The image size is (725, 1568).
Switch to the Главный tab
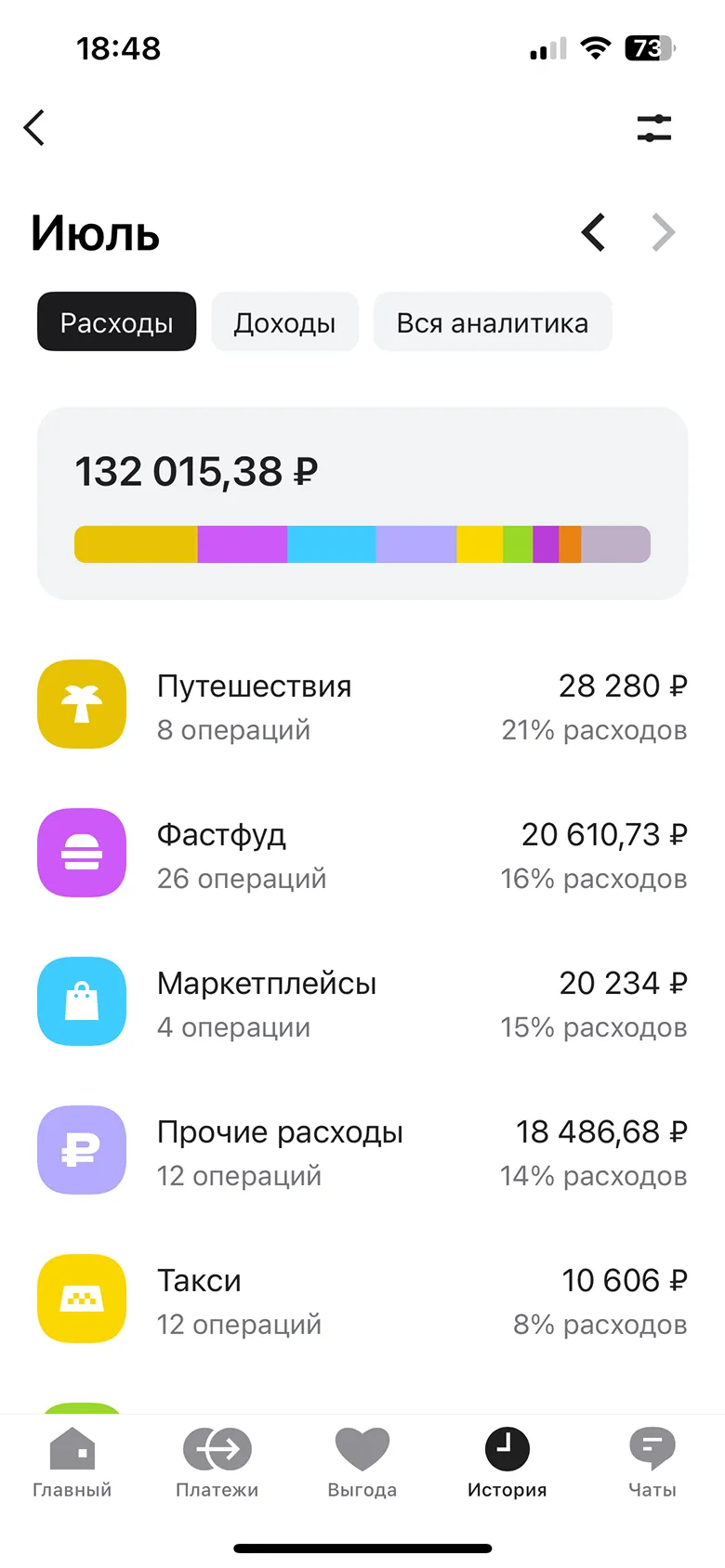point(72,1463)
